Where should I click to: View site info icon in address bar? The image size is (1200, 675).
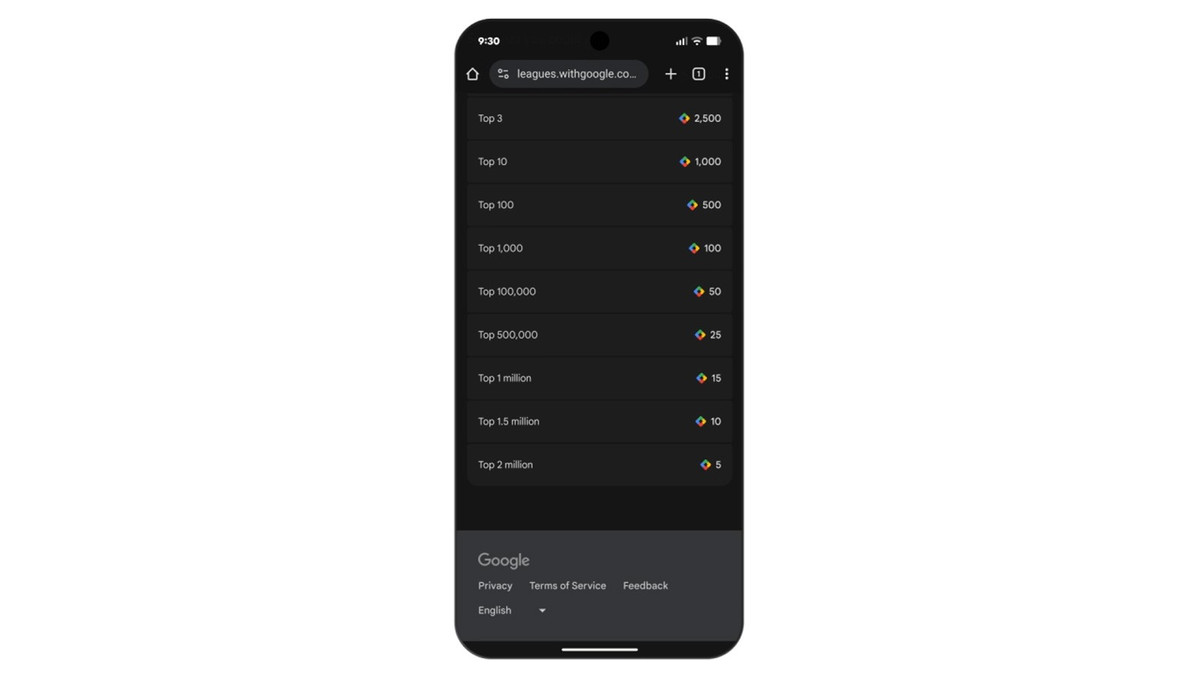point(503,74)
